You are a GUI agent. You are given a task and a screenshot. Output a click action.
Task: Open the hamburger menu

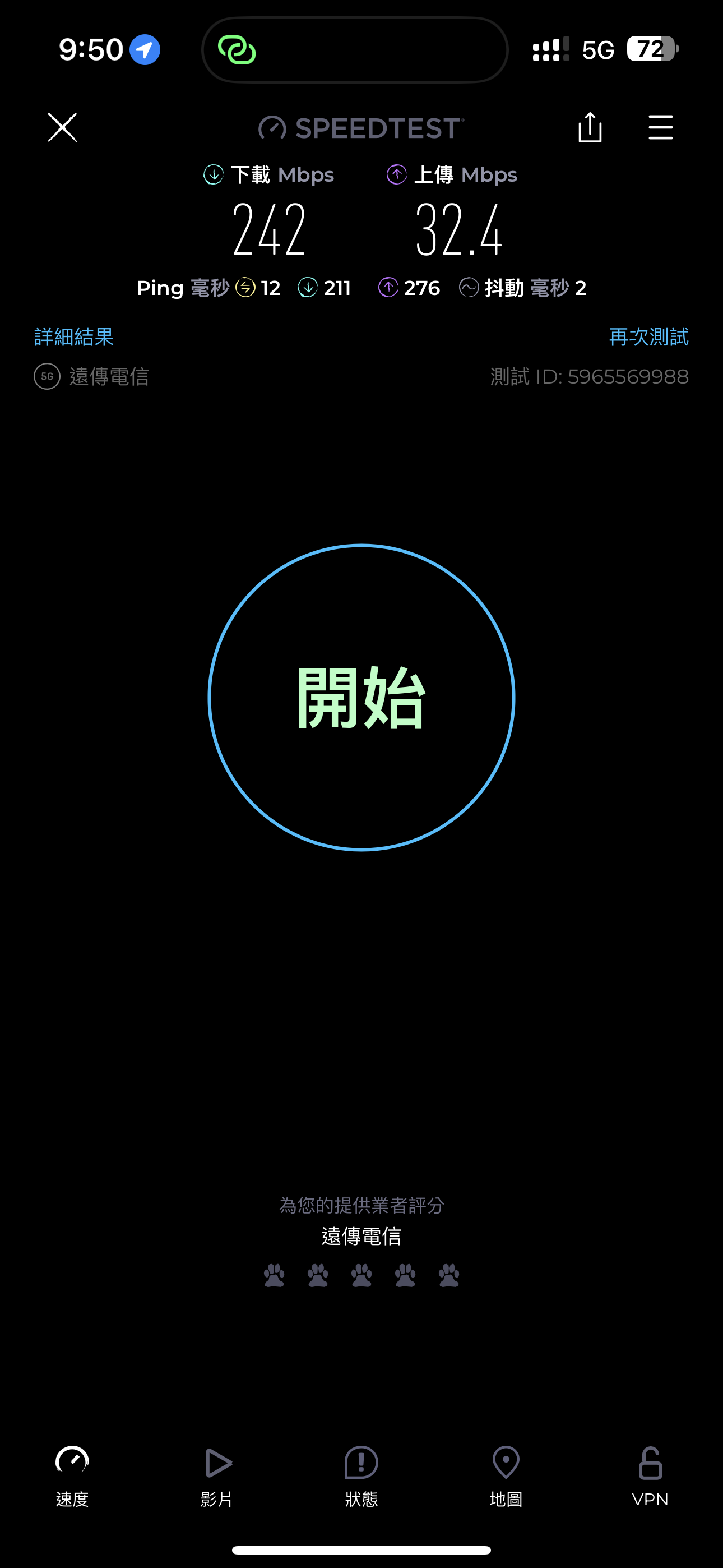coord(660,127)
